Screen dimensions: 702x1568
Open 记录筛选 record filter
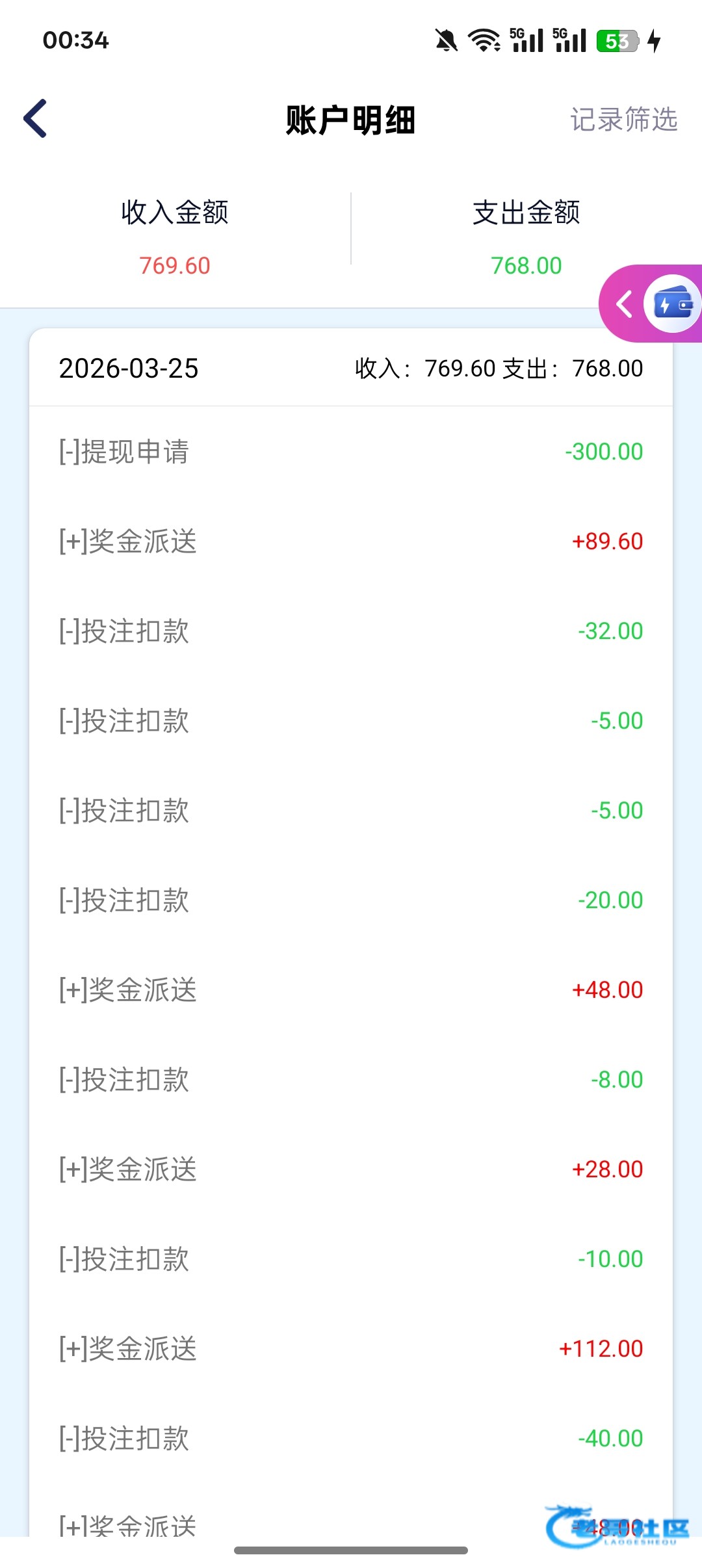pyautogui.click(x=623, y=120)
